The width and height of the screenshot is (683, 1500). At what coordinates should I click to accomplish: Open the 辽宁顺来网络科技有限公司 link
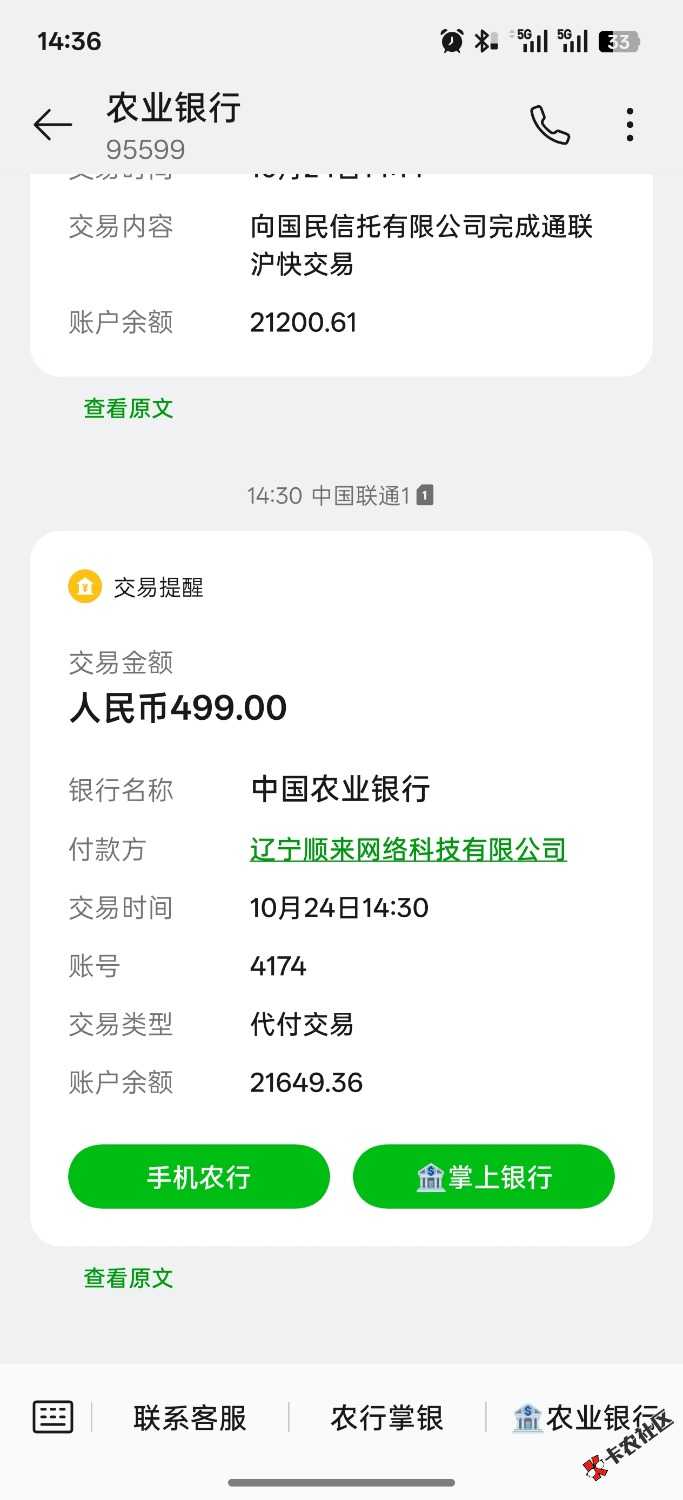click(408, 850)
